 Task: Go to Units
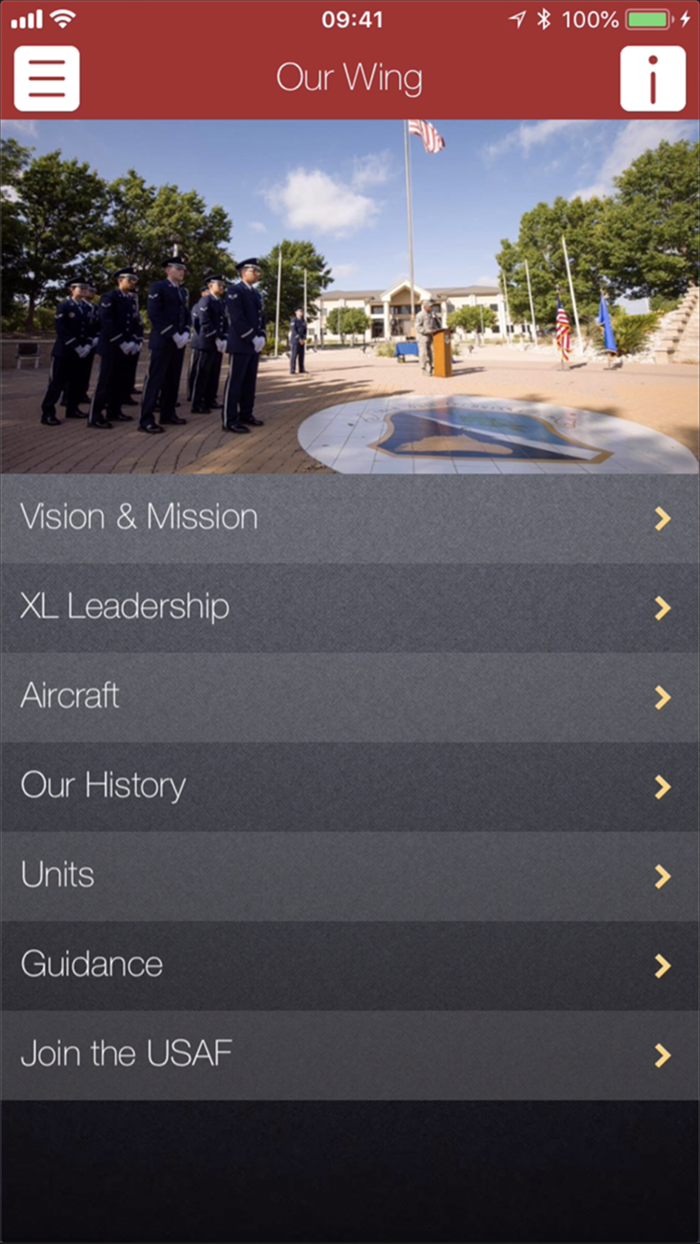pyautogui.click(x=350, y=876)
